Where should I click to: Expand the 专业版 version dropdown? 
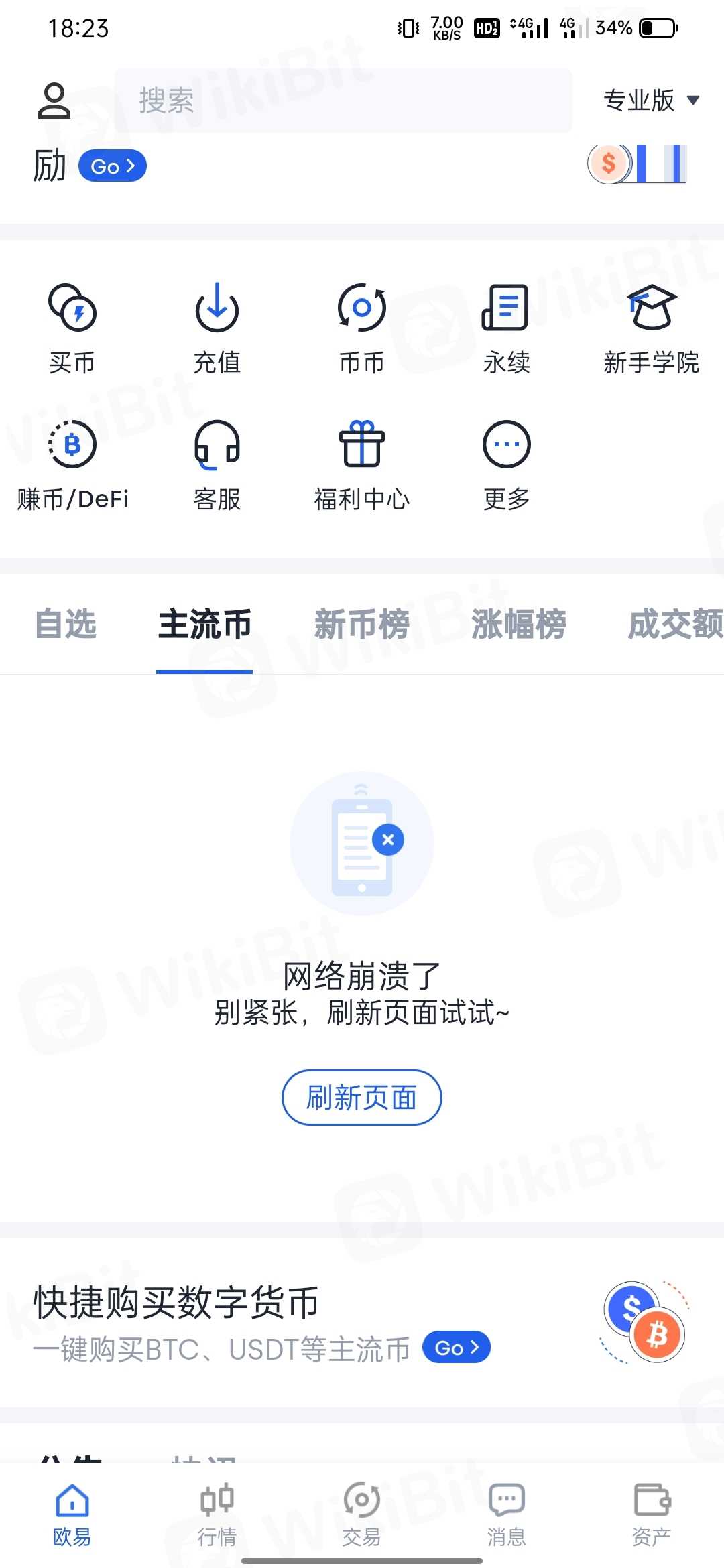click(650, 101)
